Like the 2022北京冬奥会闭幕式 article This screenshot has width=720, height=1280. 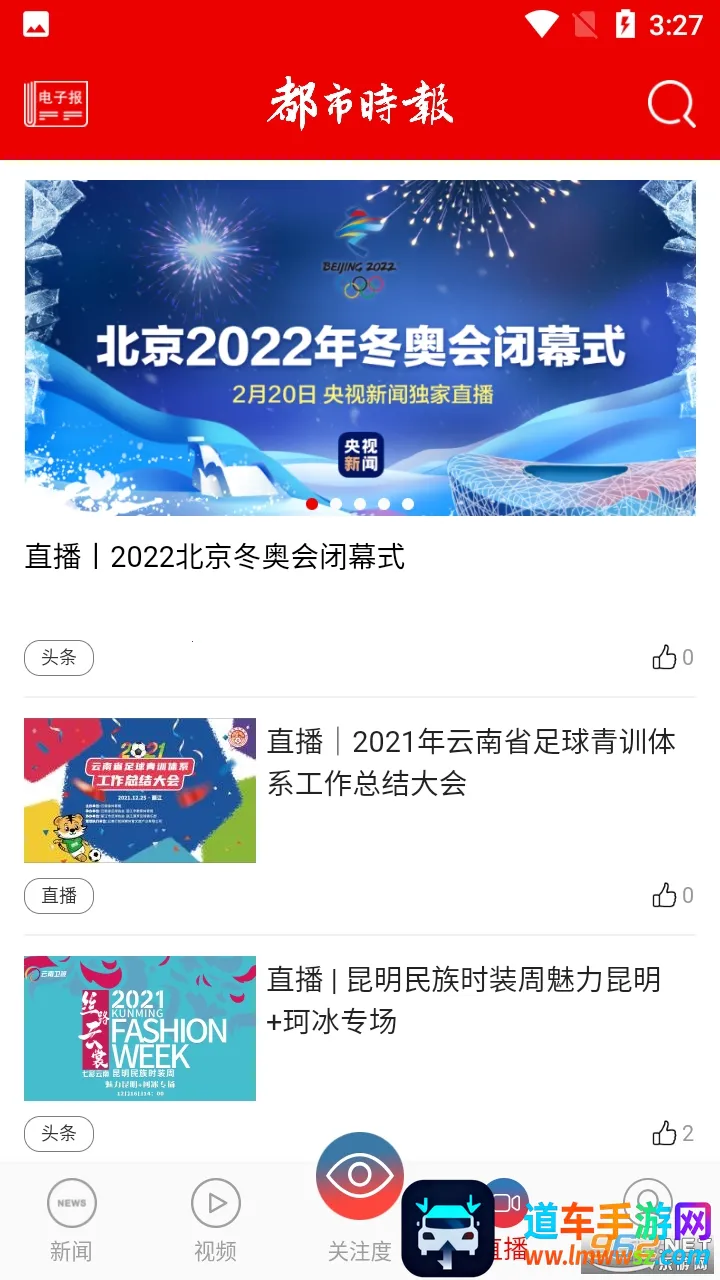[x=665, y=657]
